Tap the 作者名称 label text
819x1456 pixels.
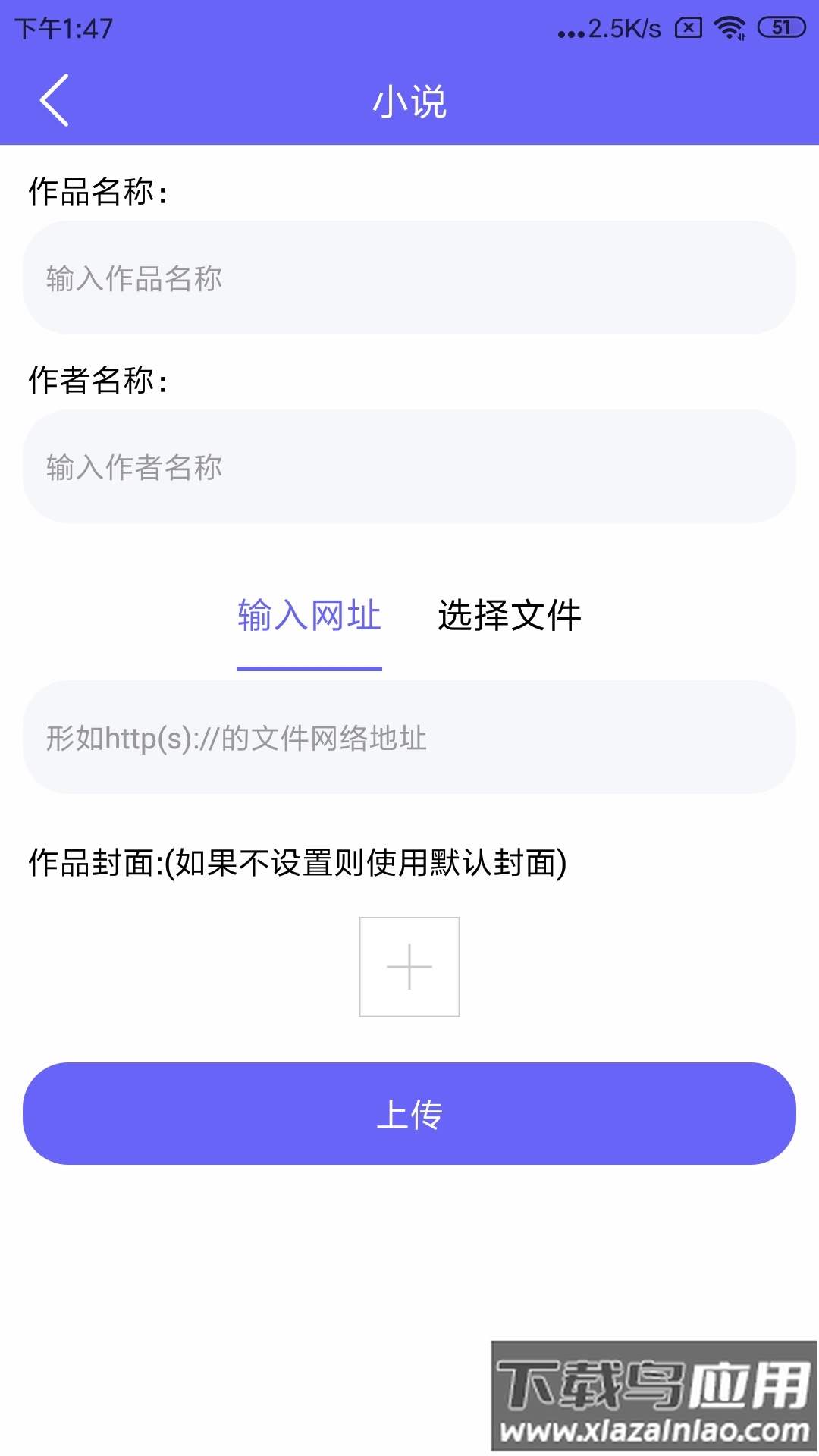(99, 379)
